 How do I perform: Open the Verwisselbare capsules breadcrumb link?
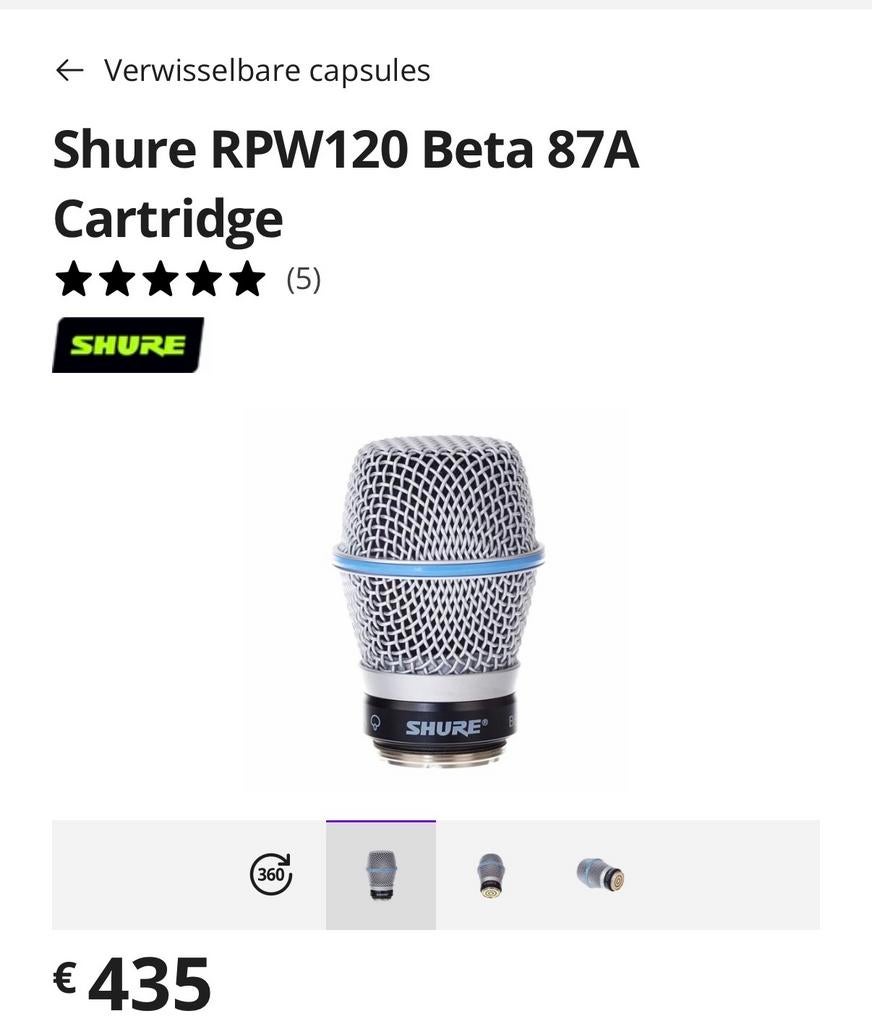click(266, 69)
